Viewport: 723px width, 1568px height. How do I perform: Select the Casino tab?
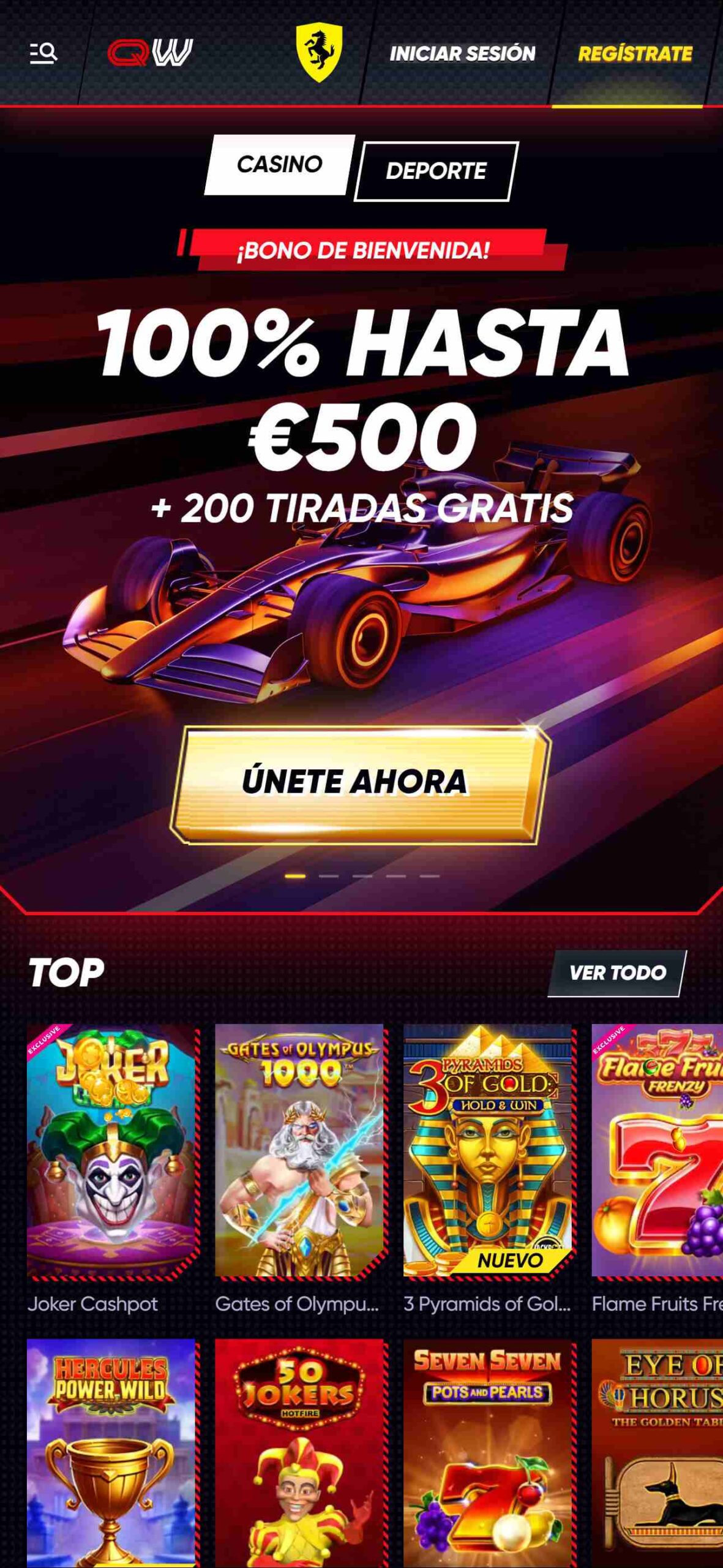279,164
